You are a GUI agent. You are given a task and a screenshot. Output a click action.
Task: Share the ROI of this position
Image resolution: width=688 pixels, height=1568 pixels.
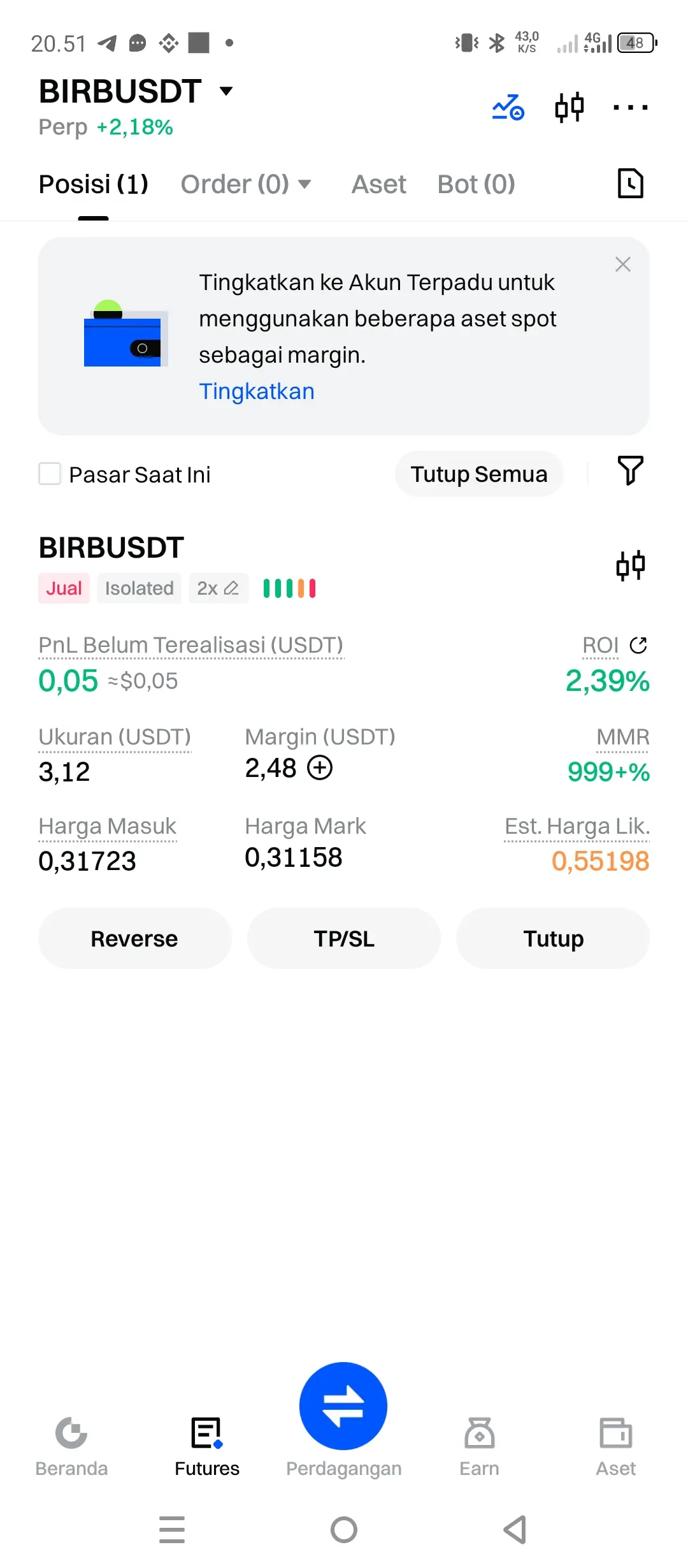tap(638, 646)
